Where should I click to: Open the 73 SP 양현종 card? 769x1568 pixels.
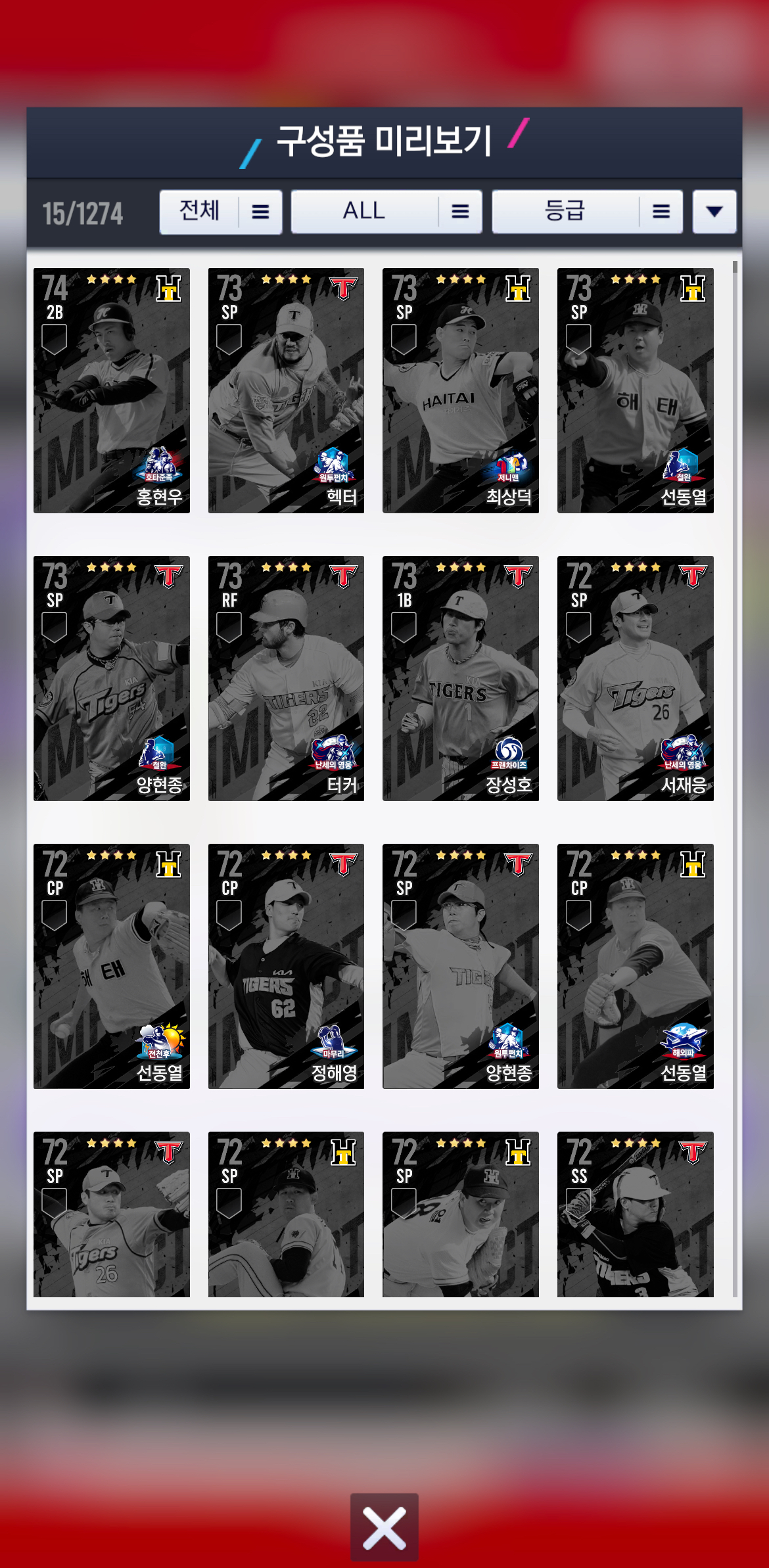[112, 678]
